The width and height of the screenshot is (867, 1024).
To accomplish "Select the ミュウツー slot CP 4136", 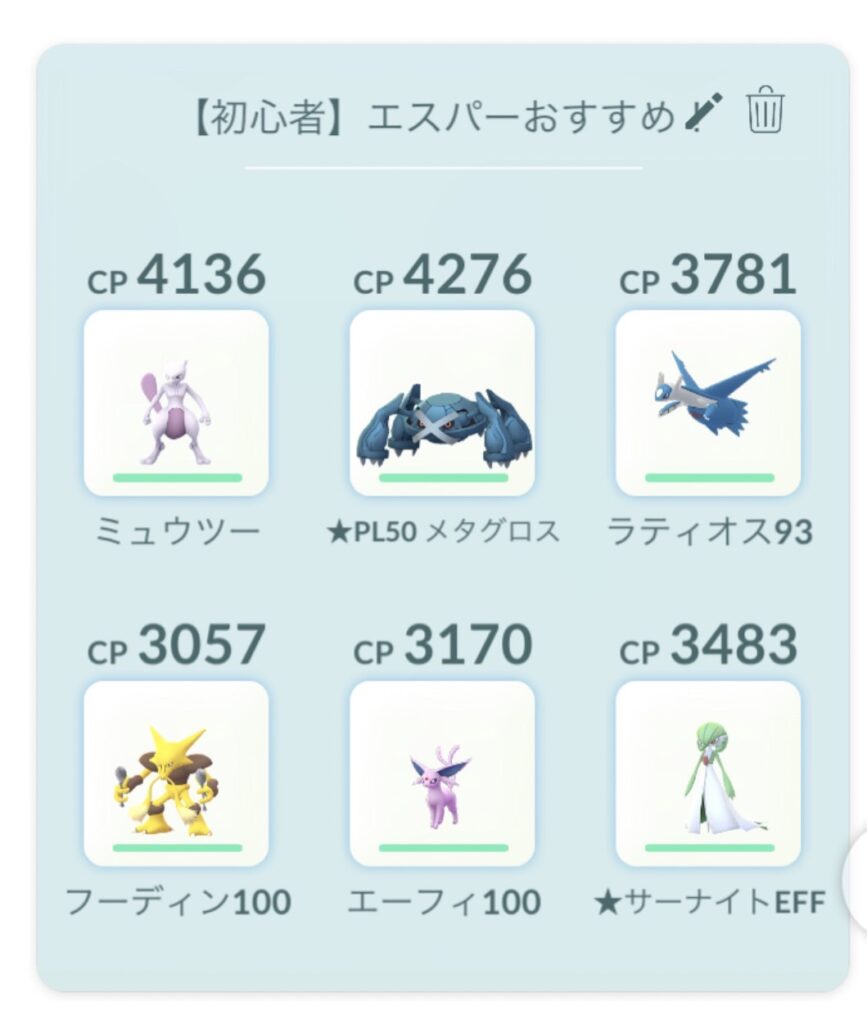I will pos(176,403).
